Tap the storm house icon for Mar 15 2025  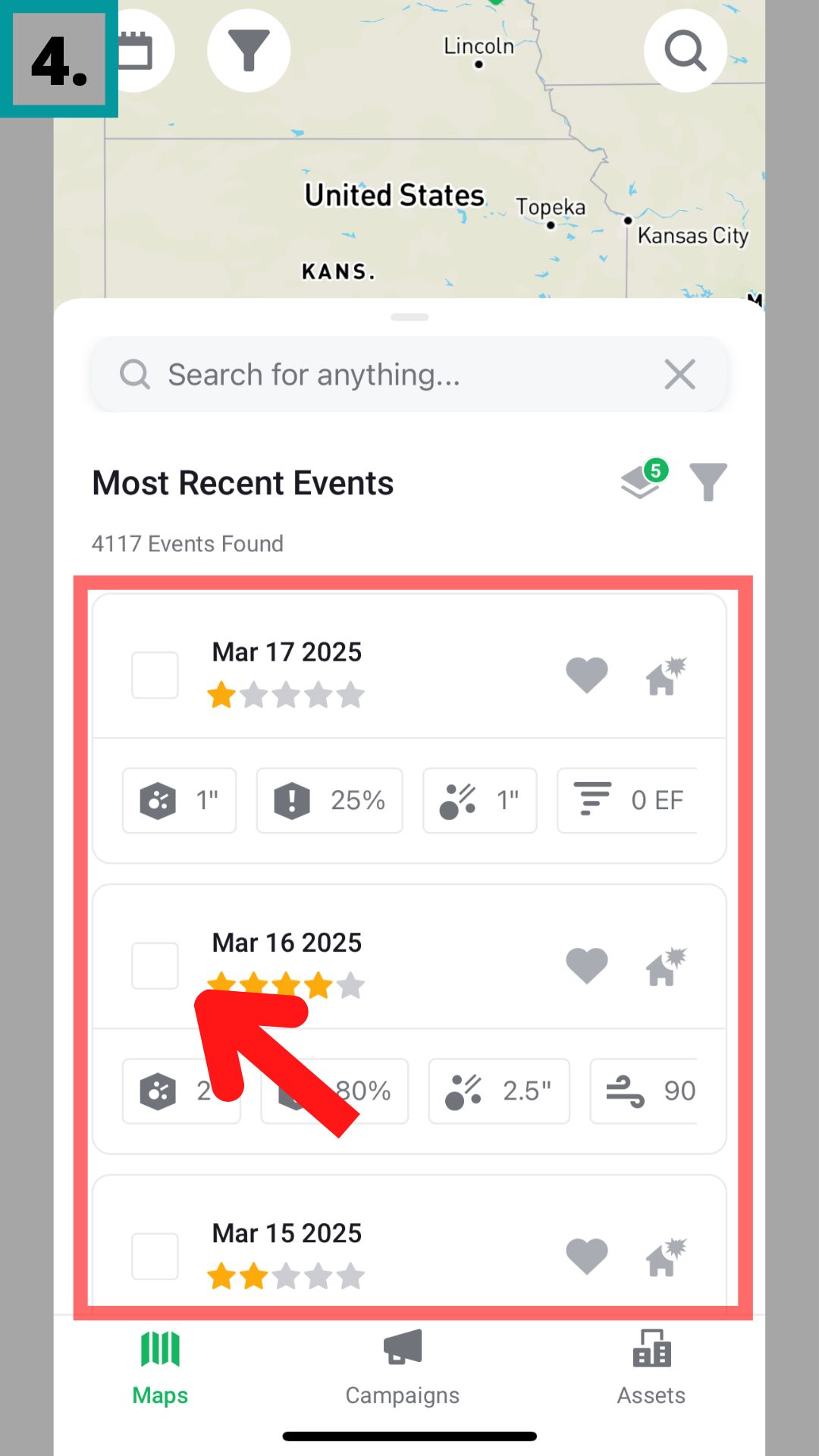tap(666, 1257)
